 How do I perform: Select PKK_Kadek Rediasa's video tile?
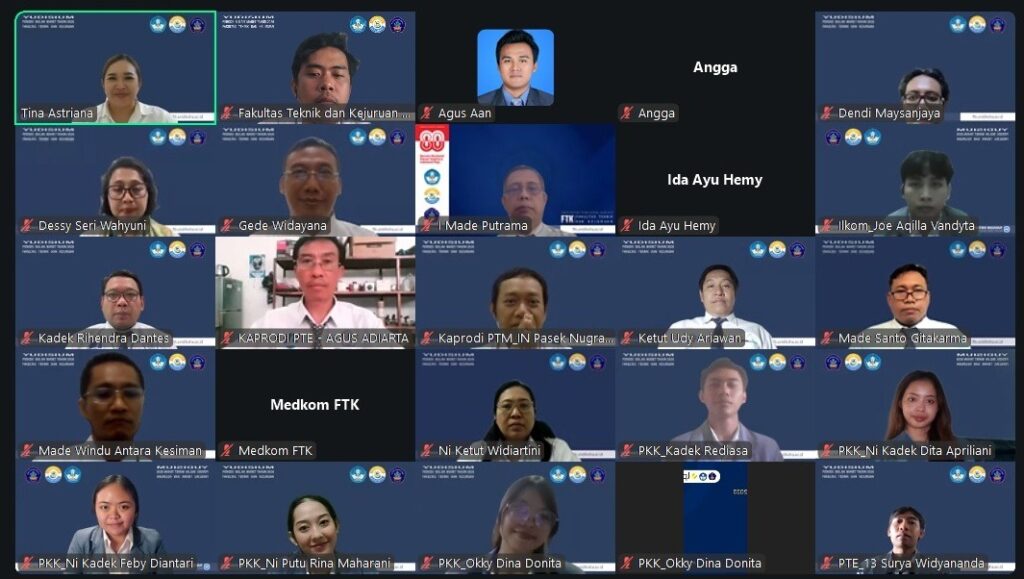(x=715, y=405)
